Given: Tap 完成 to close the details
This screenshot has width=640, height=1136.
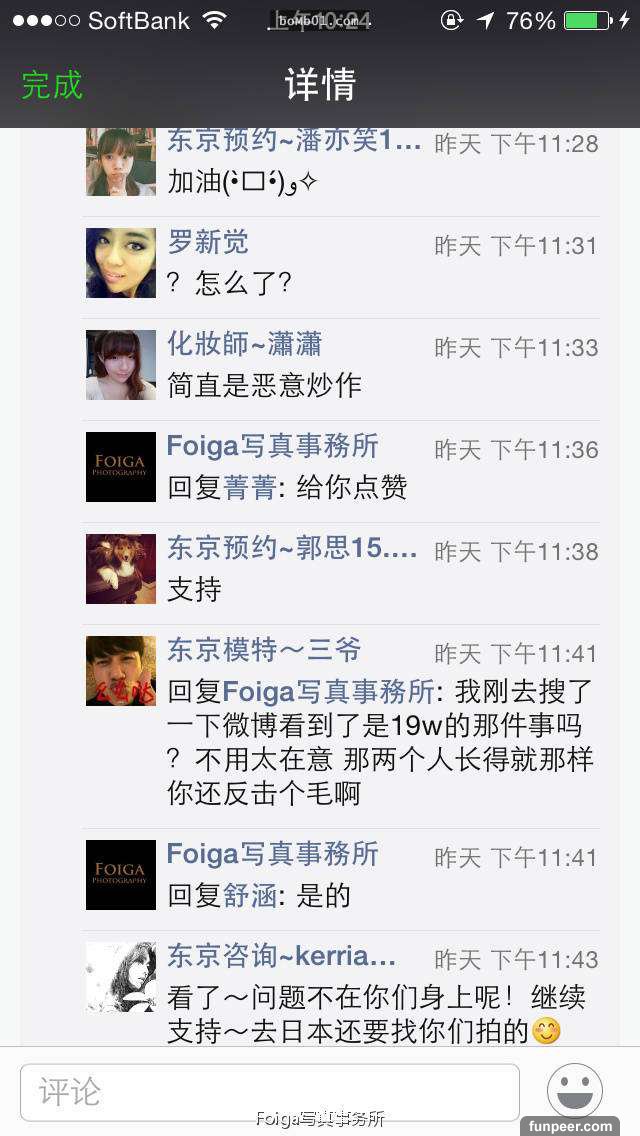Looking at the screenshot, I should pyautogui.click(x=52, y=85).
